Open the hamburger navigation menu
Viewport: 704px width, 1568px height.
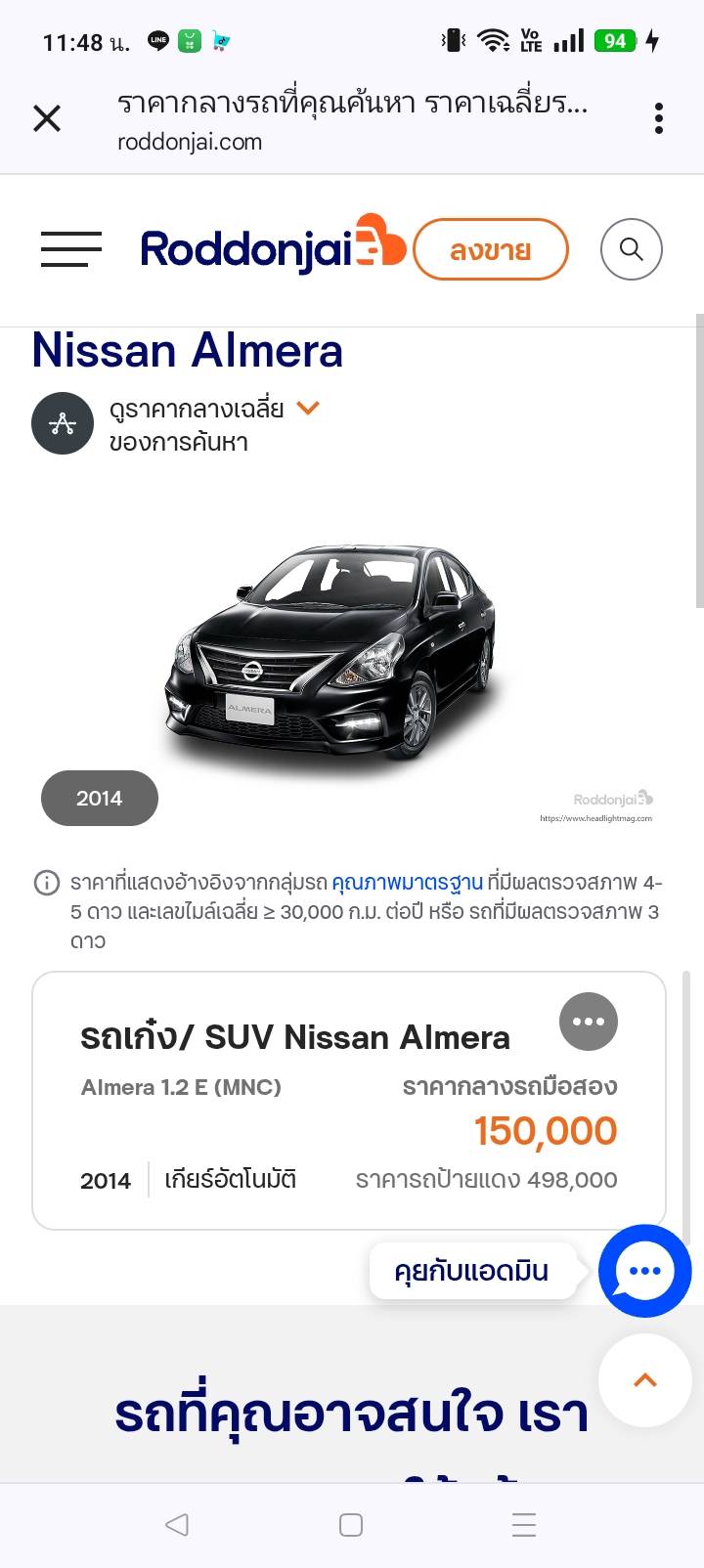point(71,249)
